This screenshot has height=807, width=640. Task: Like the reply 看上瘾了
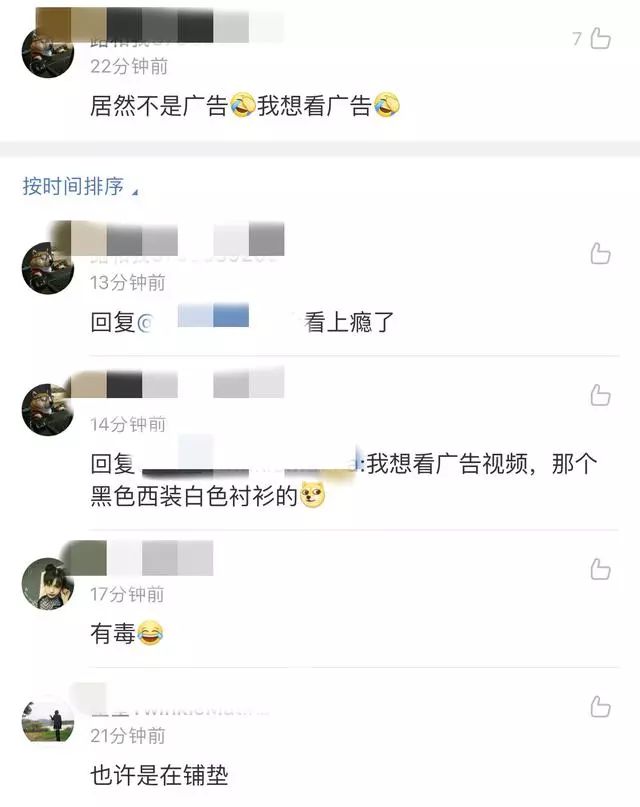point(600,253)
